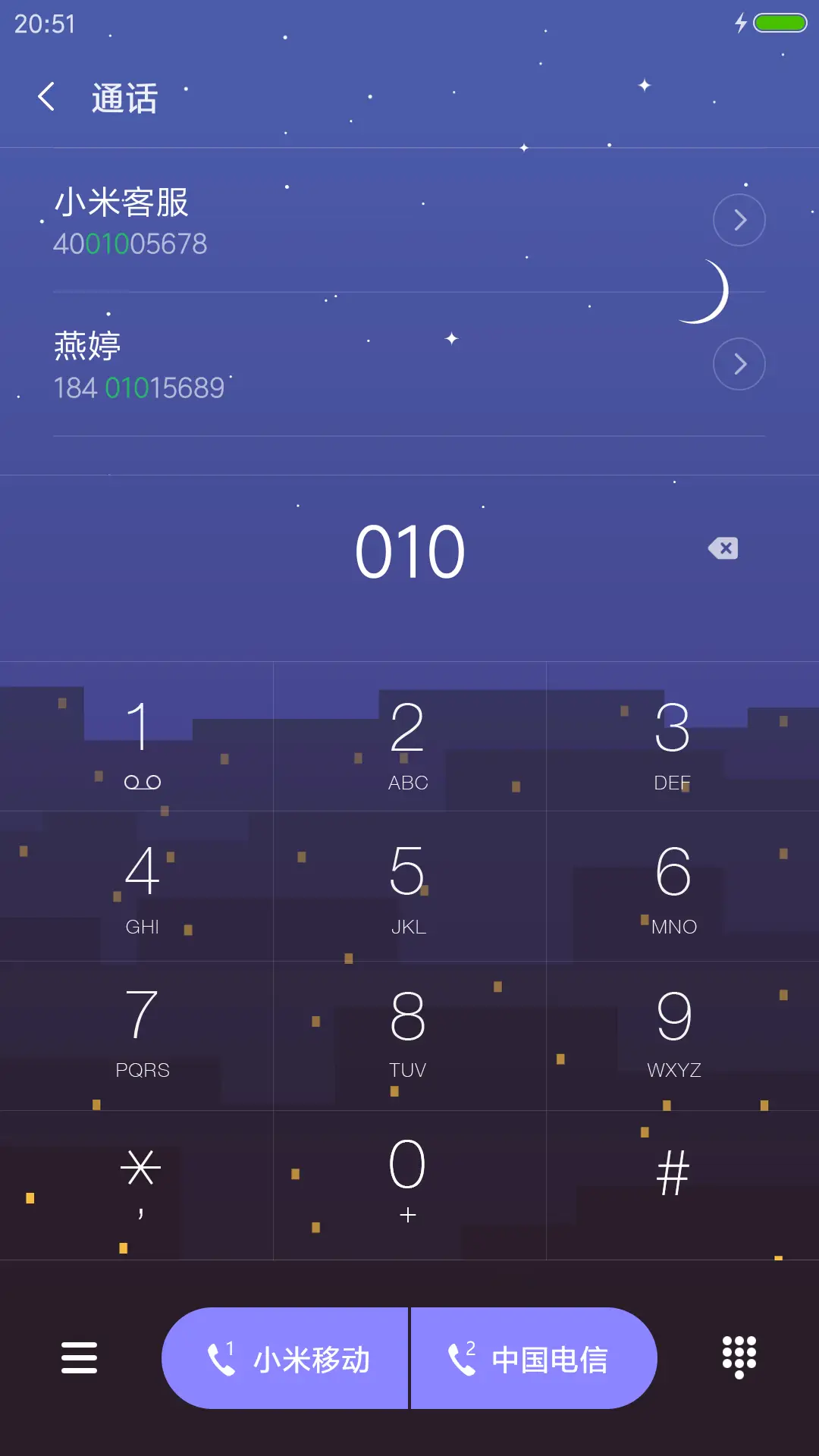
Task: Open the options menu via hamburger icon
Action: pyautogui.click(x=79, y=1357)
